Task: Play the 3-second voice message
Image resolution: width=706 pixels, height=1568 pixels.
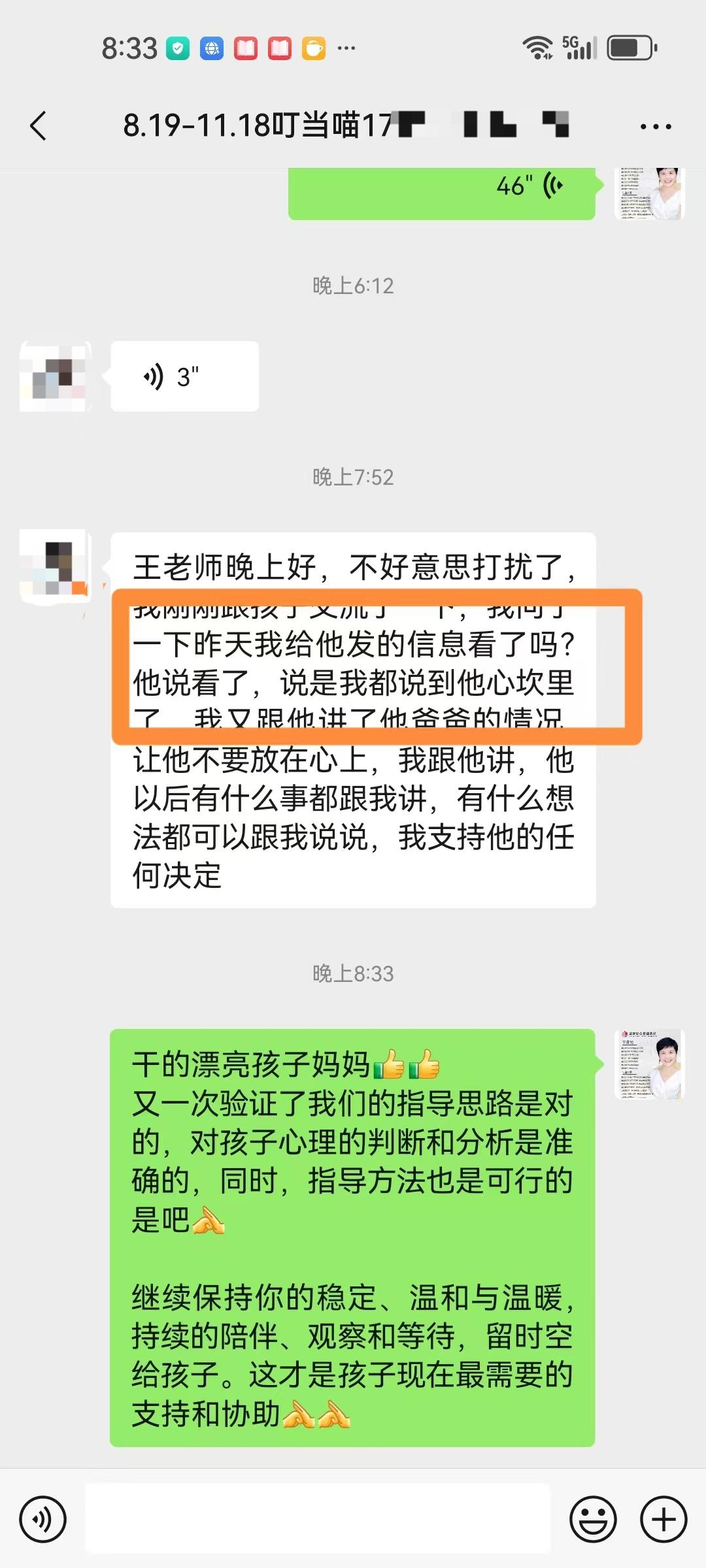Action: [x=184, y=376]
